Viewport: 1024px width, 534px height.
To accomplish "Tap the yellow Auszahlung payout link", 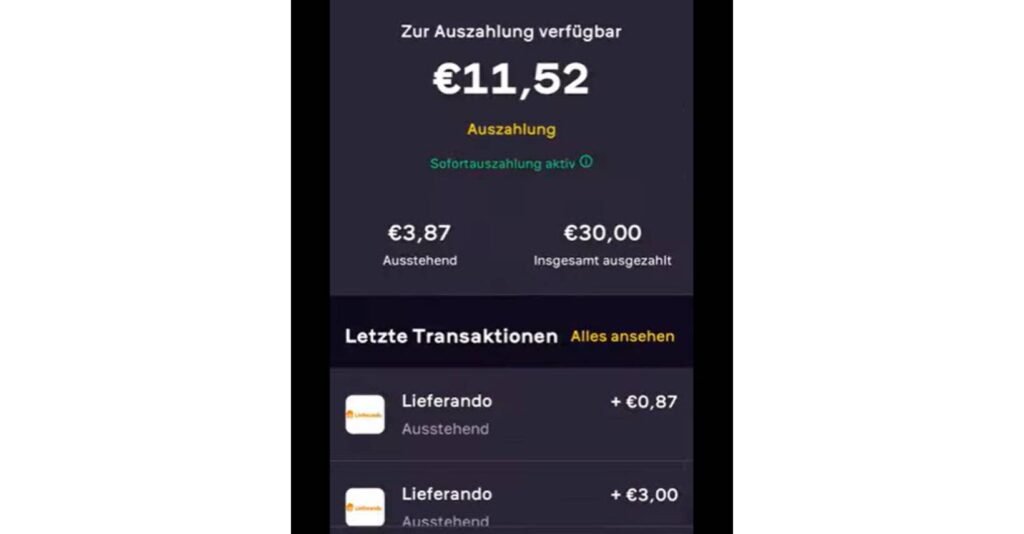I will pyautogui.click(x=511, y=129).
